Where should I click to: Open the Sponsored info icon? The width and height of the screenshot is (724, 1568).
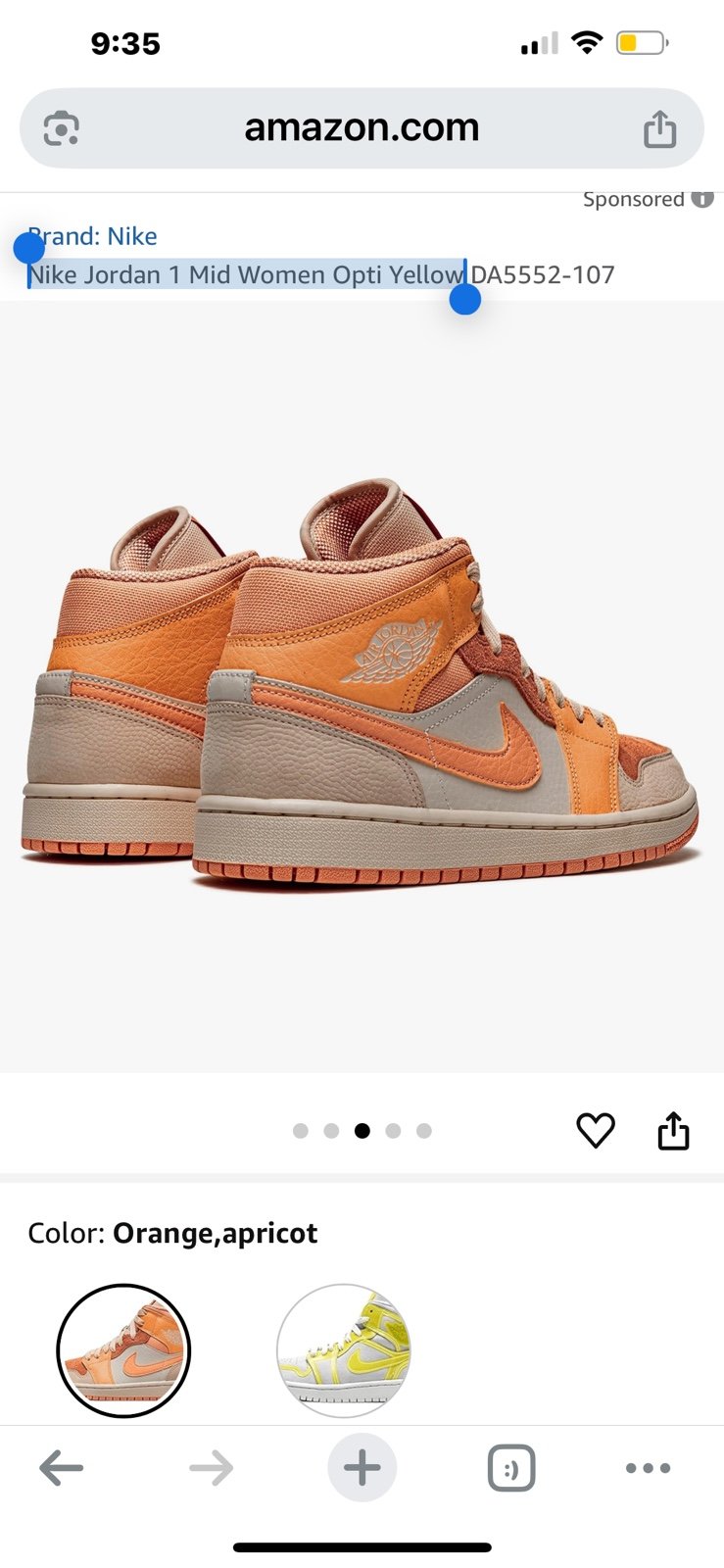click(x=702, y=199)
